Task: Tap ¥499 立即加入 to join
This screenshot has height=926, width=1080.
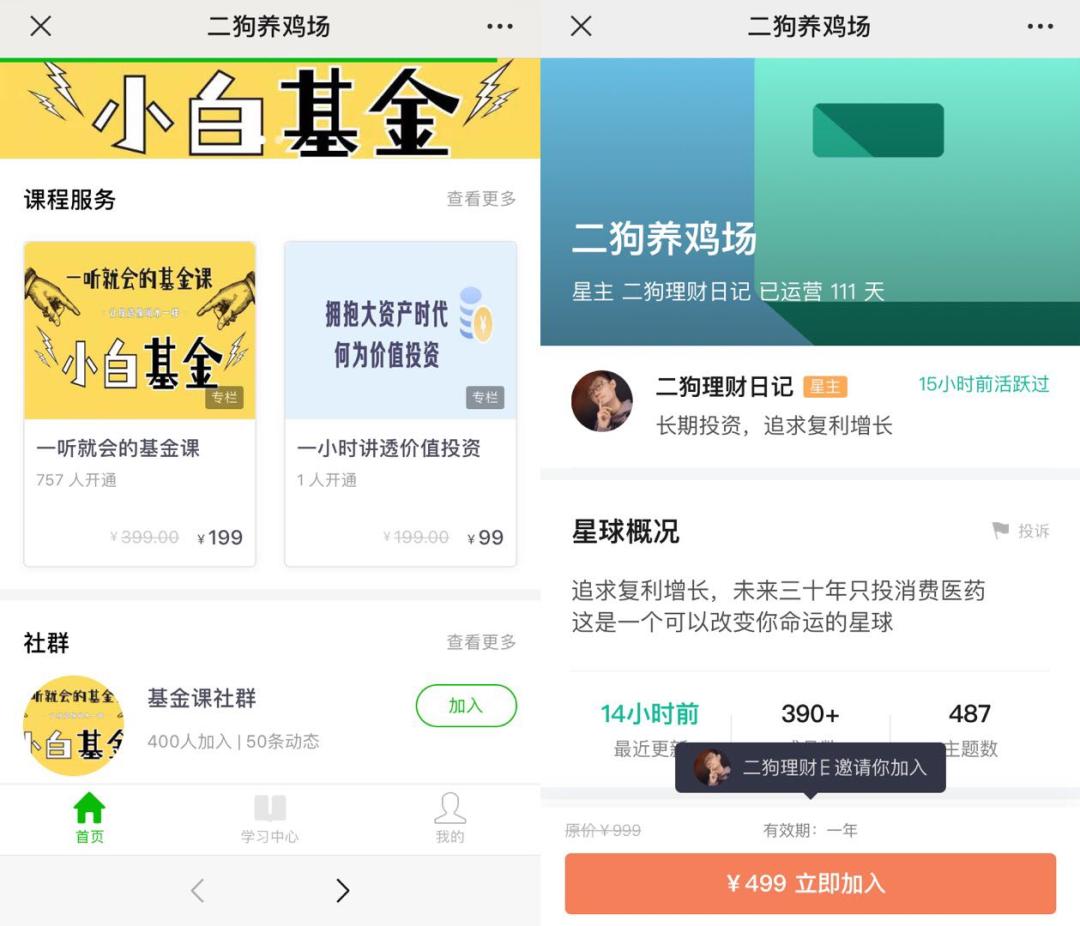Action: 810,883
